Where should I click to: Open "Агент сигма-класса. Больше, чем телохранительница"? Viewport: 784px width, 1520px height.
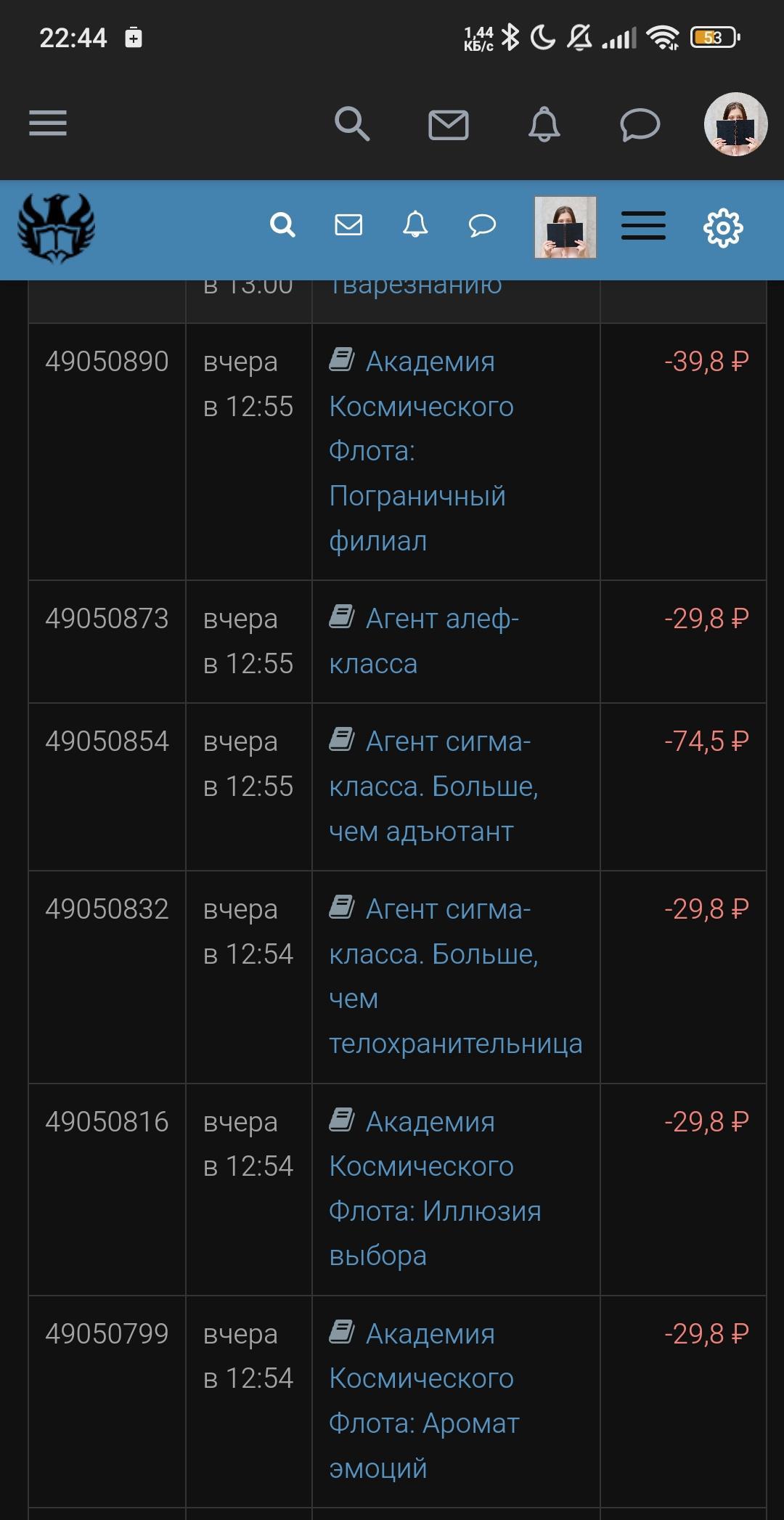[x=455, y=976]
